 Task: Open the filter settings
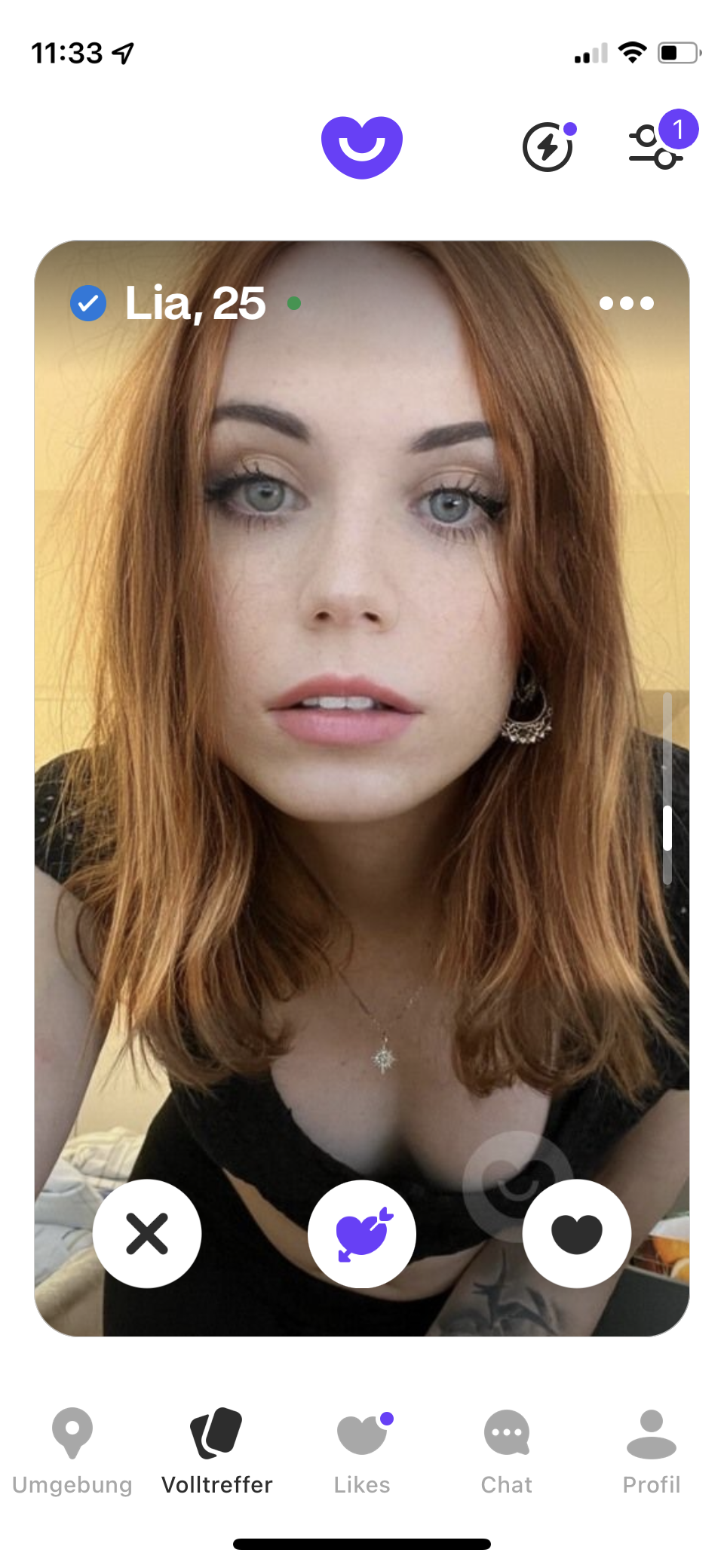655,146
